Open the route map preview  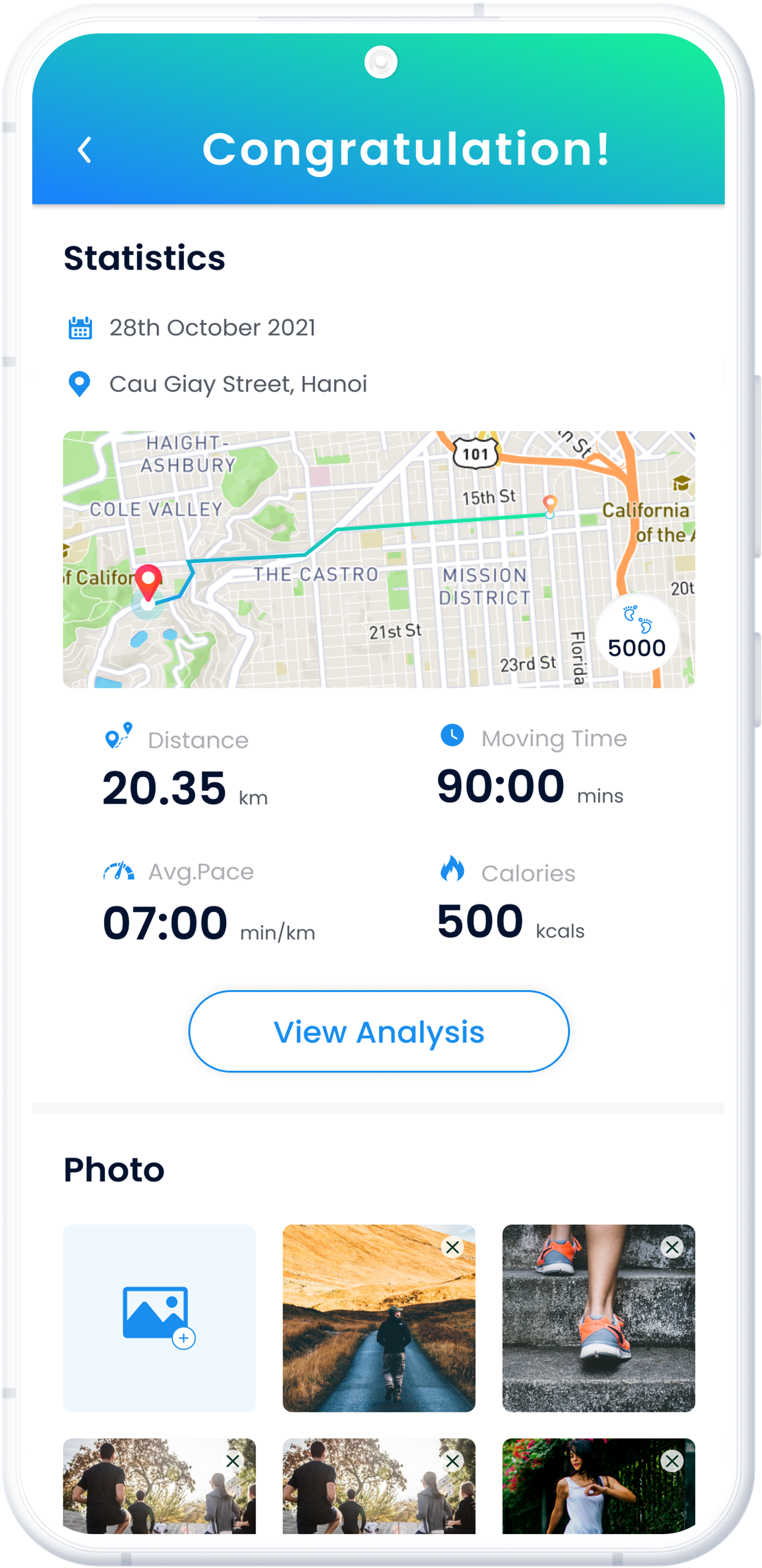(x=379, y=559)
